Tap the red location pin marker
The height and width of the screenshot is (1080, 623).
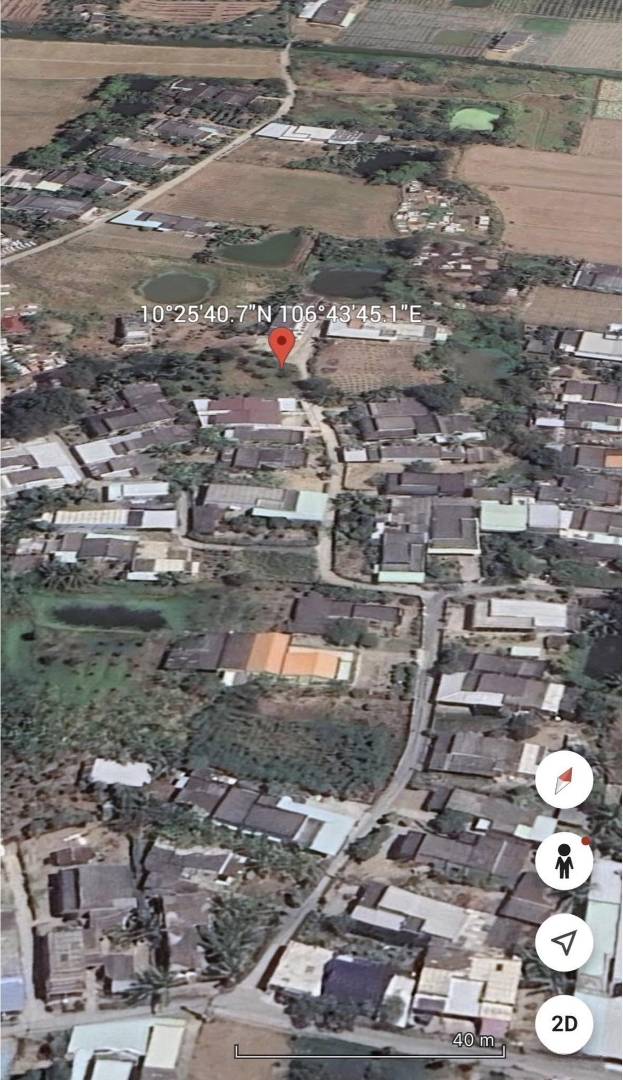point(282,345)
